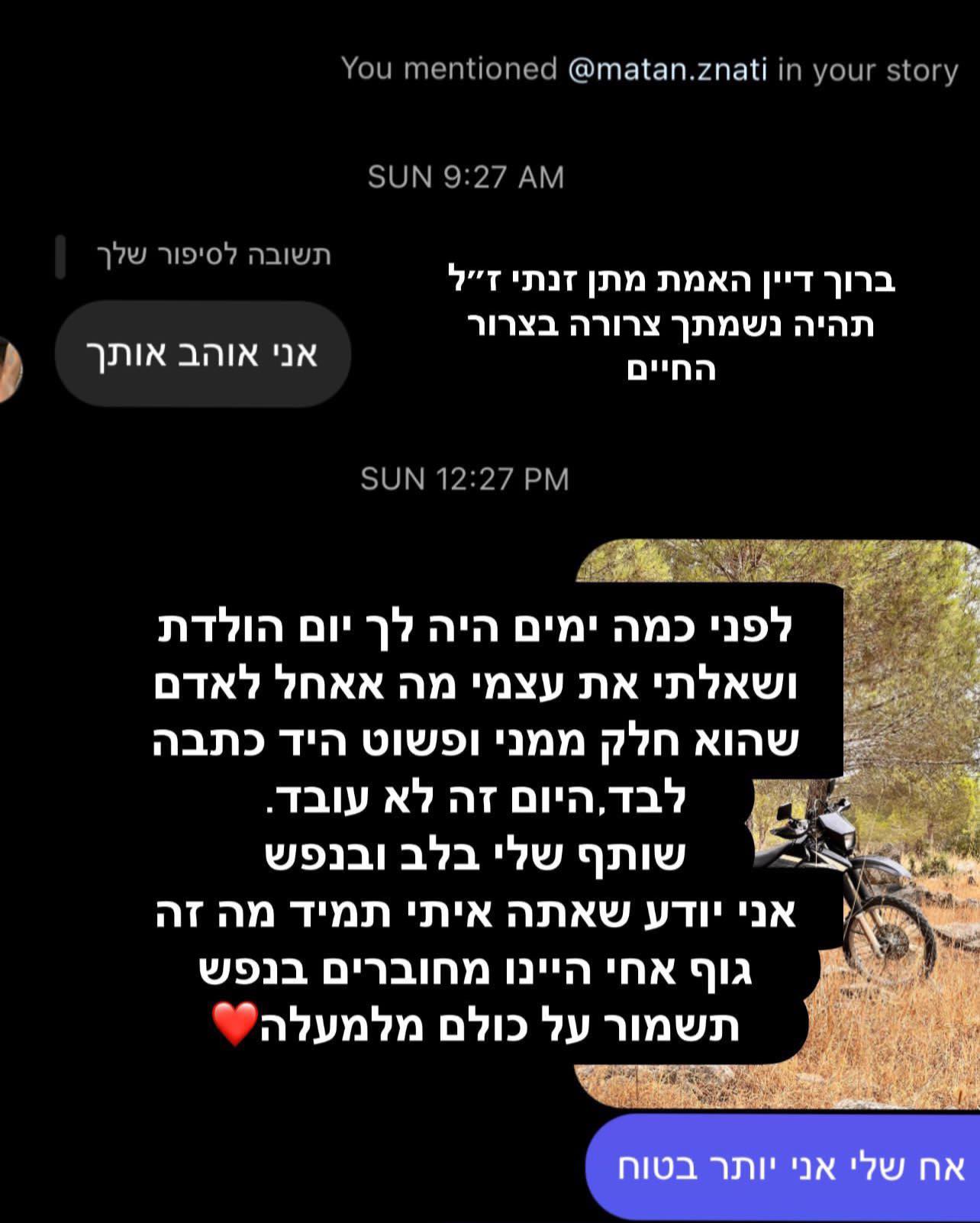Open the sender's profile picture
The height and width of the screenshot is (1223, 980).
click(x=9, y=369)
